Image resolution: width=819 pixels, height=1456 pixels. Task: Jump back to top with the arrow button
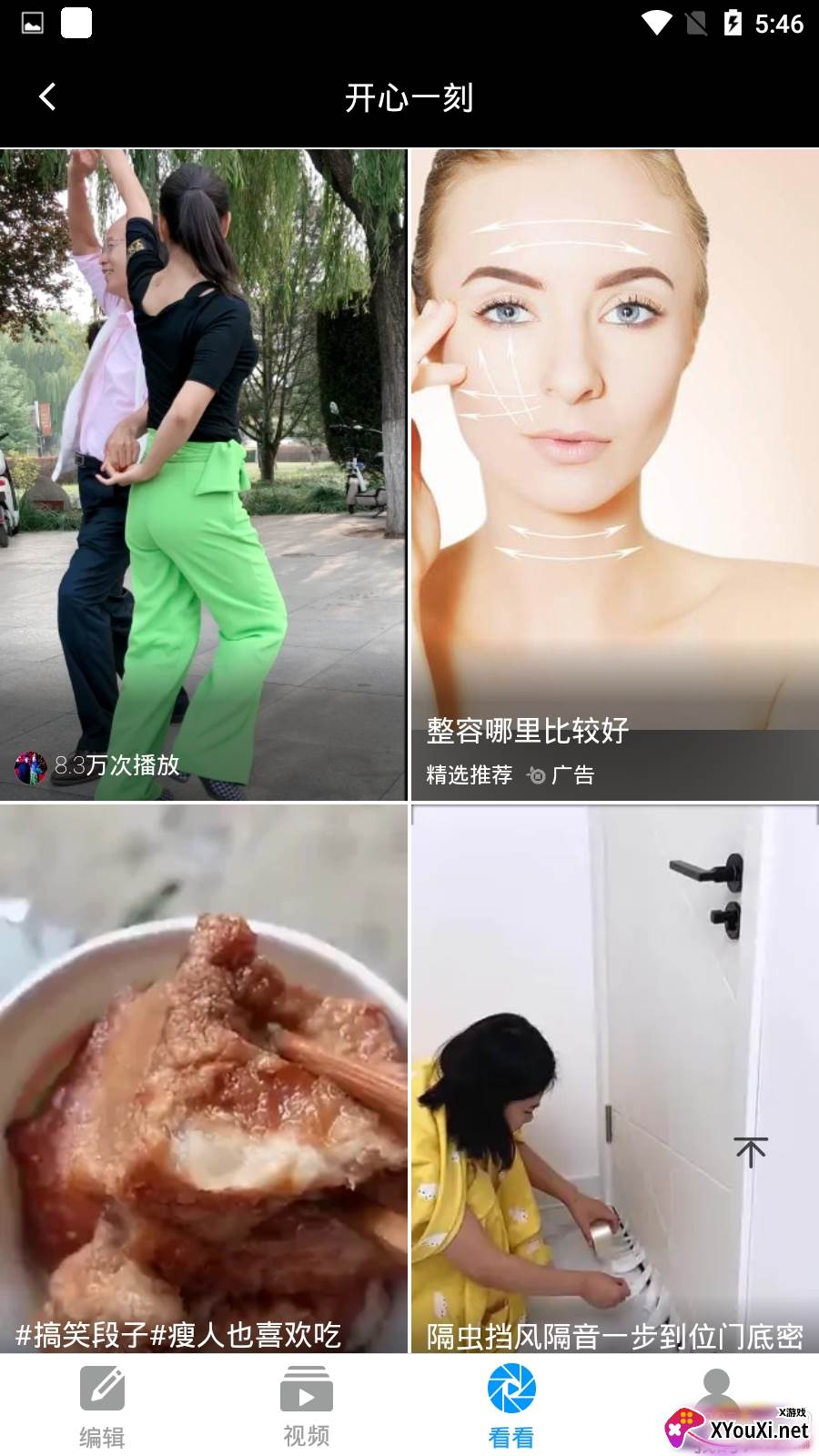point(751,1152)
